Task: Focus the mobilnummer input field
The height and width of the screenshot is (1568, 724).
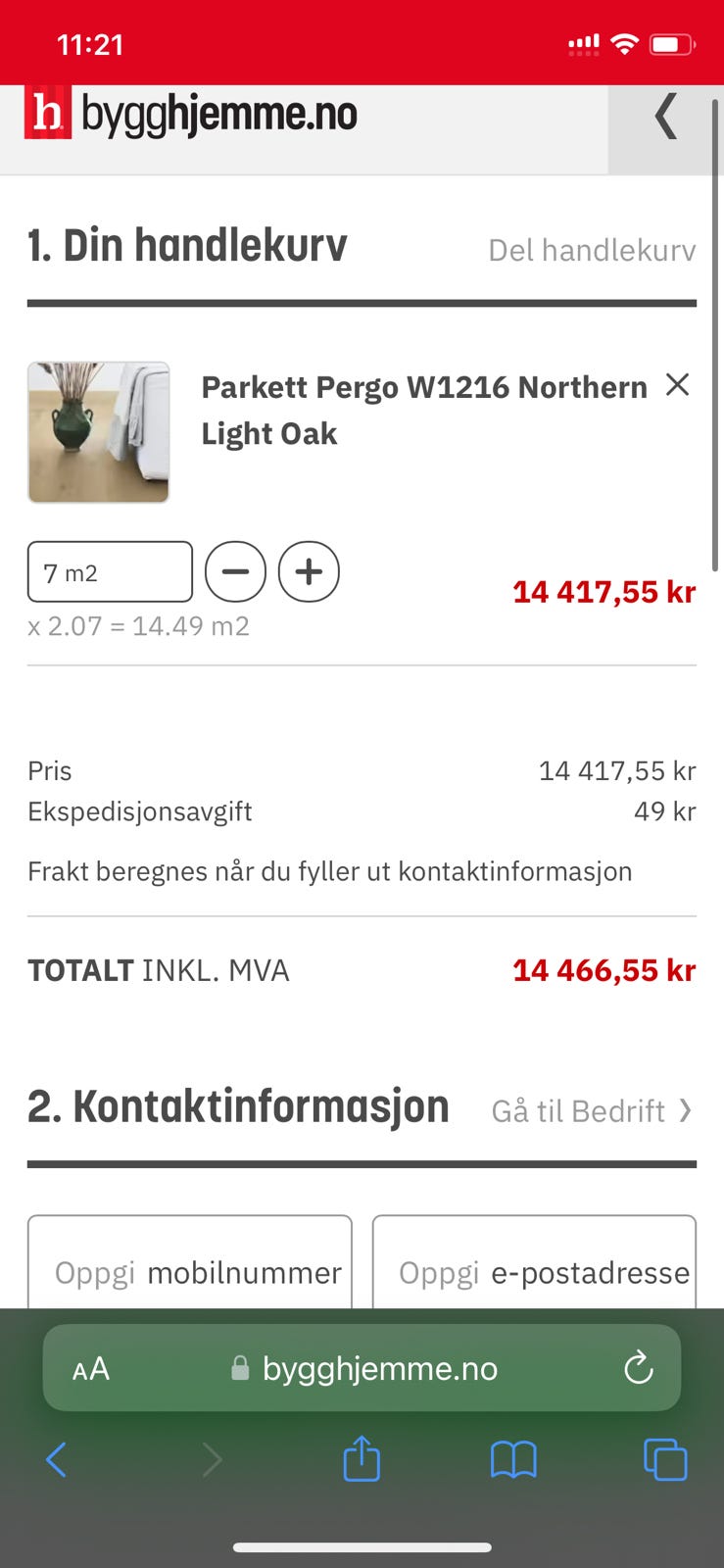Action: 190,1270
